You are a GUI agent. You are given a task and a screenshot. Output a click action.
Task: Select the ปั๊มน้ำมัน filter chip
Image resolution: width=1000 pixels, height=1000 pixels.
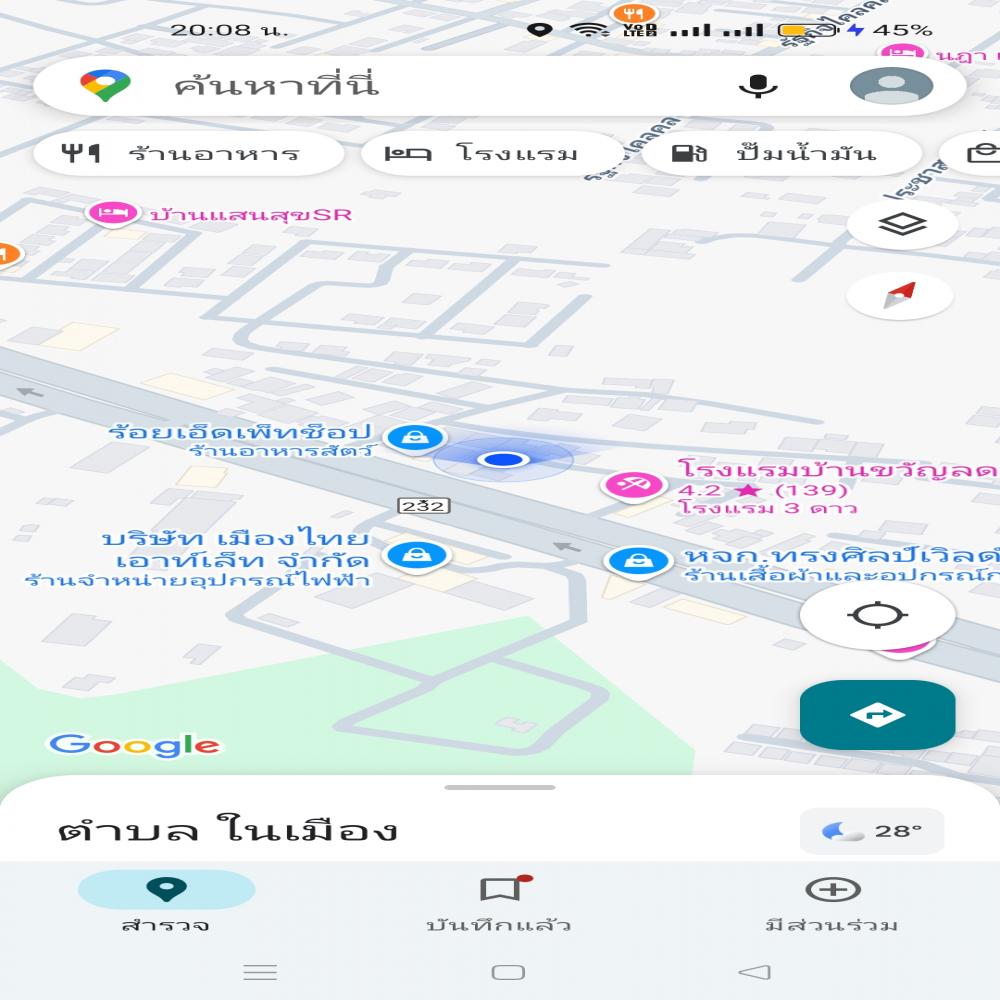coord(780,154)
